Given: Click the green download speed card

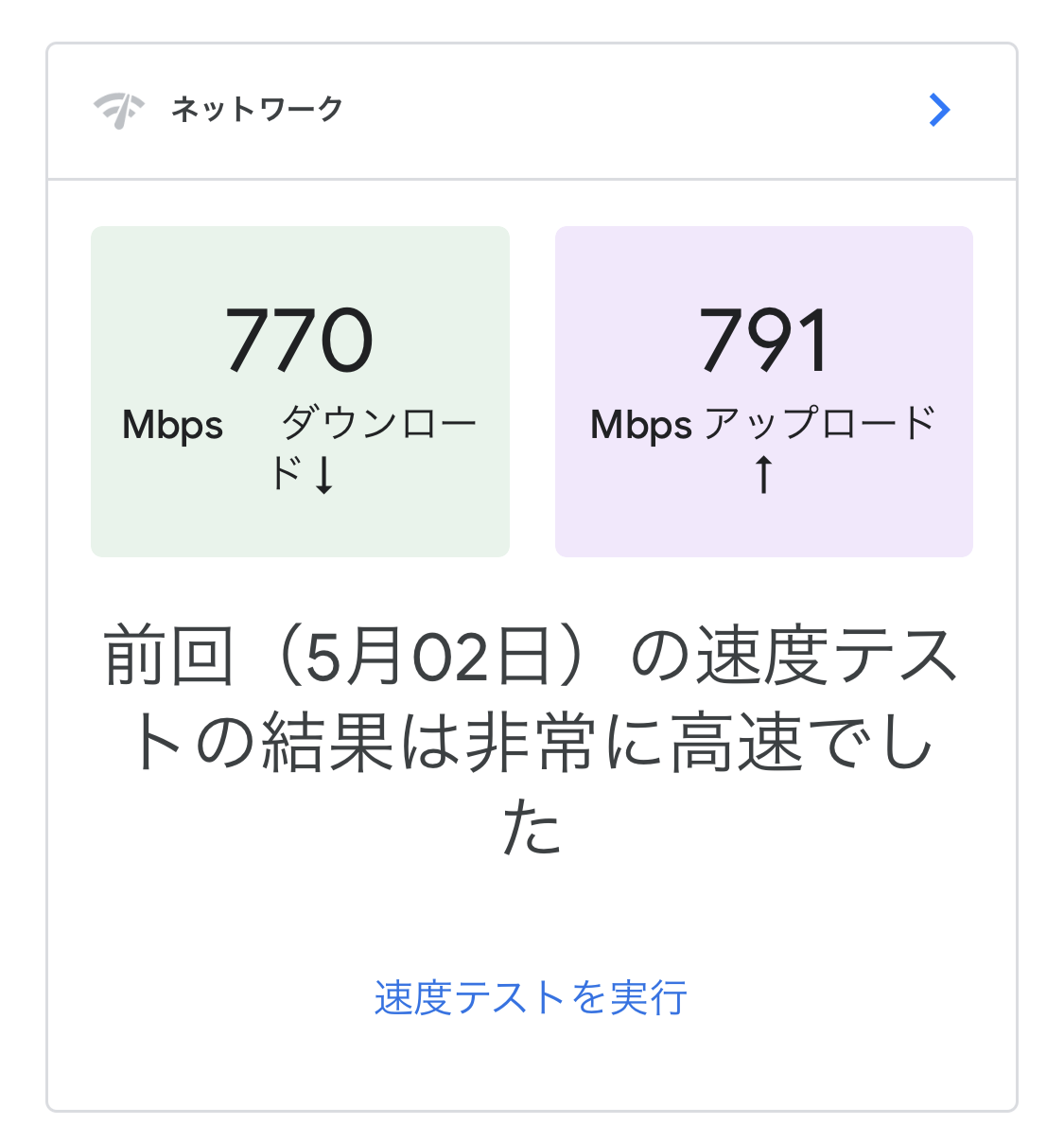Looking at the screenshot, I should pyautogui.click(x=300, y=390).
